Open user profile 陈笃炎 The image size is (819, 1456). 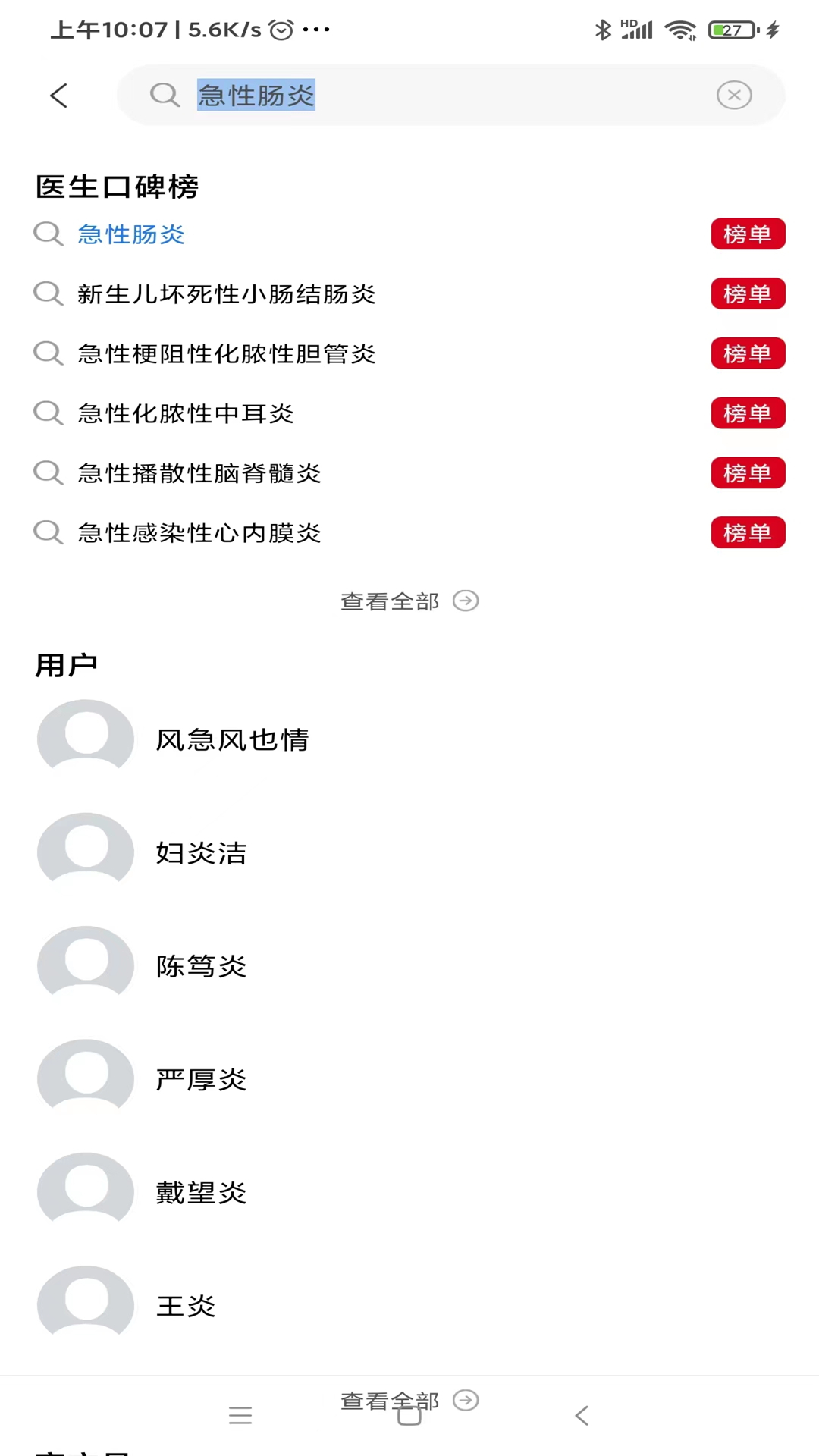(409, 966)
